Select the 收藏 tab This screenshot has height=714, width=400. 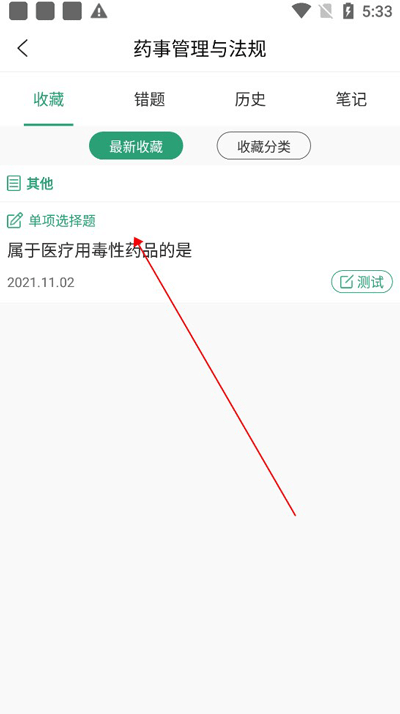tap(49, 99)
